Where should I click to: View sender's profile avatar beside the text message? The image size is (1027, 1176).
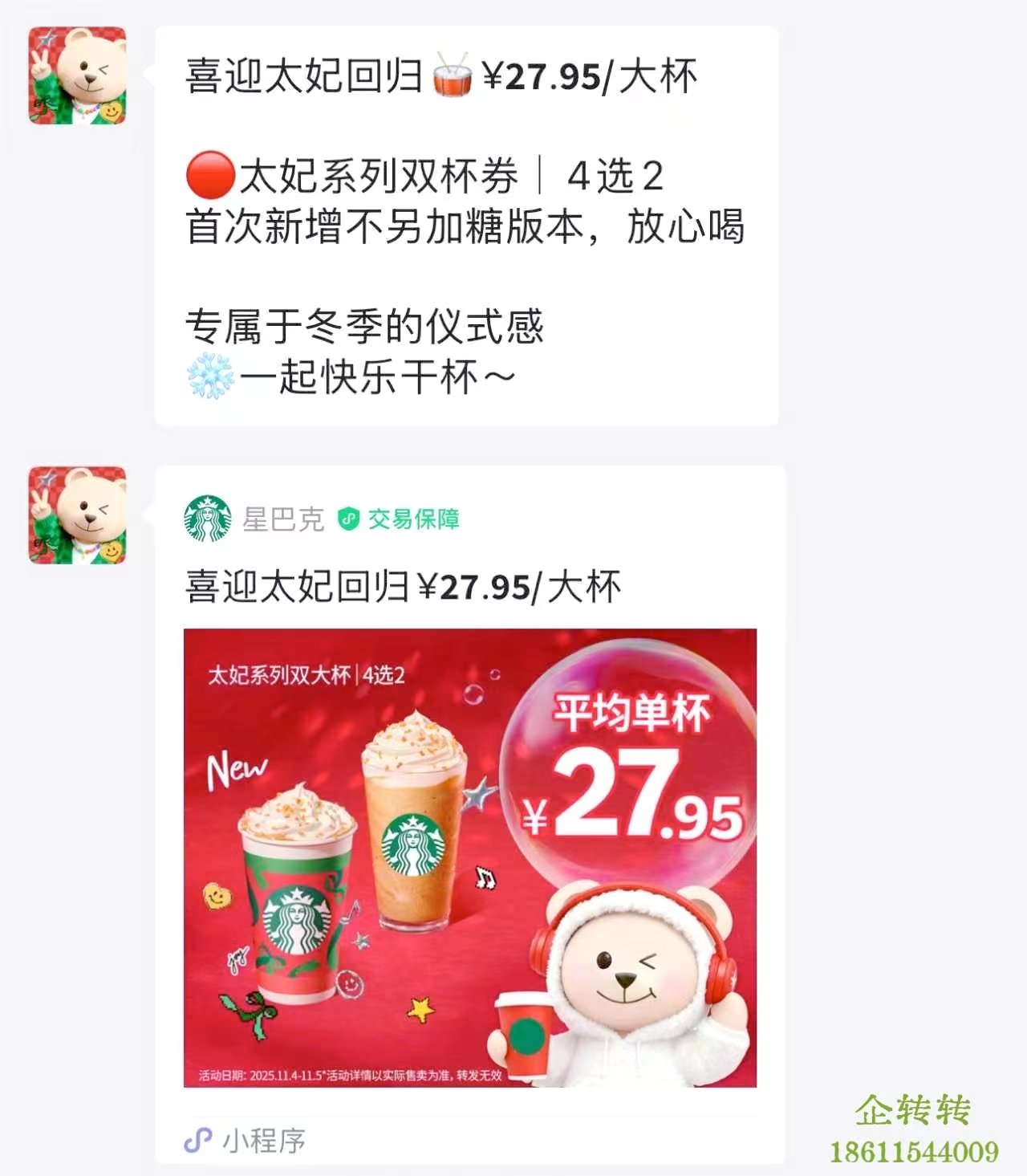(x=77, y=75)
